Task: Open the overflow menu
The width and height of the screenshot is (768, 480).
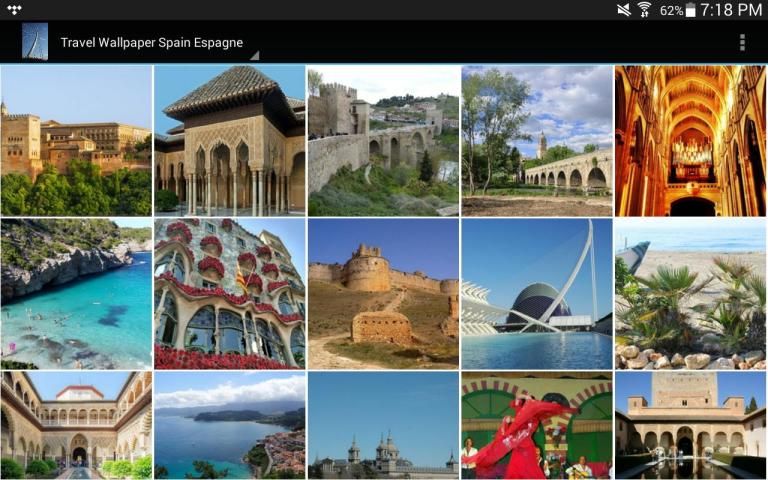Action: [742, 42]
